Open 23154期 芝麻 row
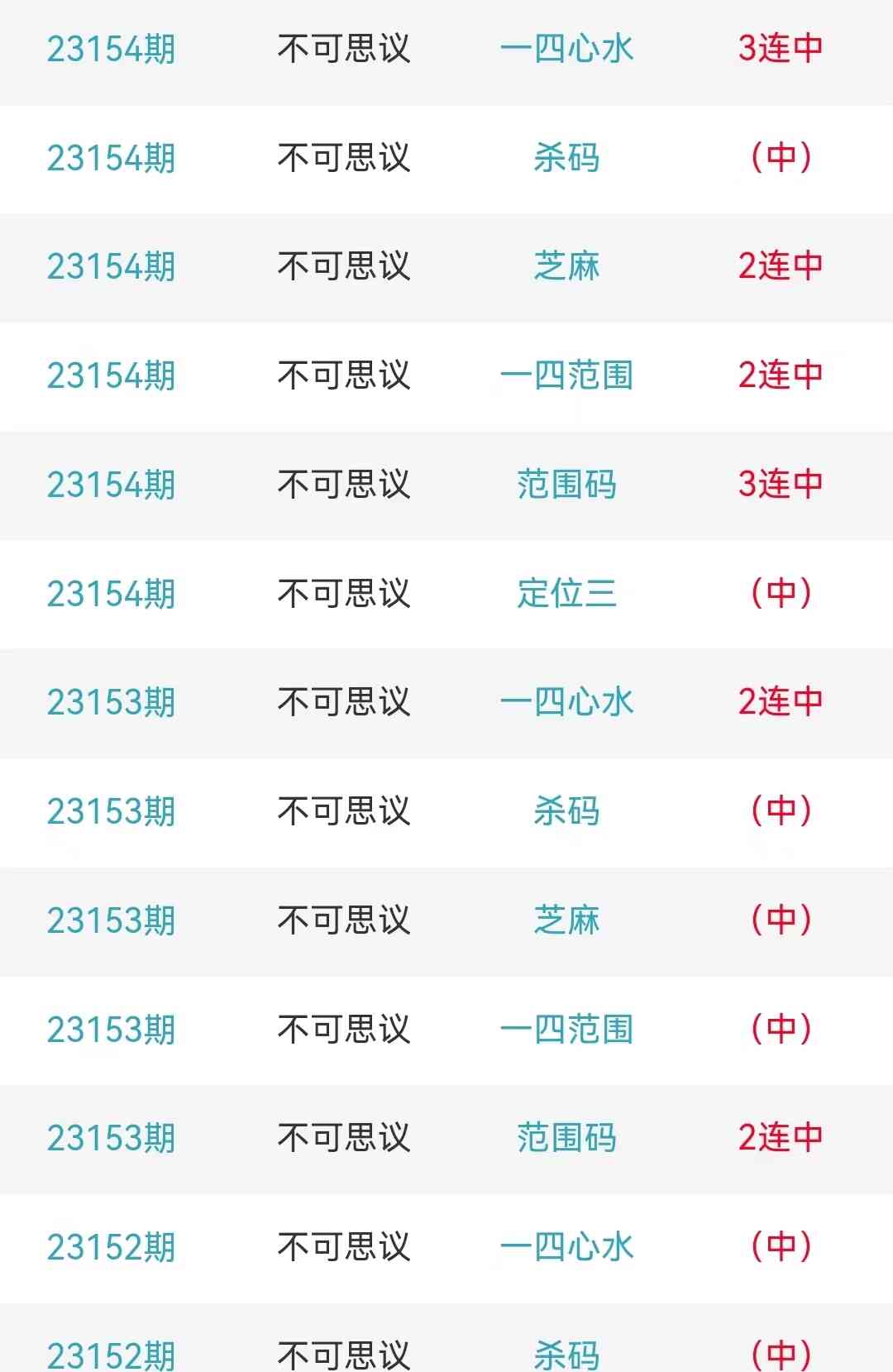This screenshot has width=893, height=1372. (566, 266)
